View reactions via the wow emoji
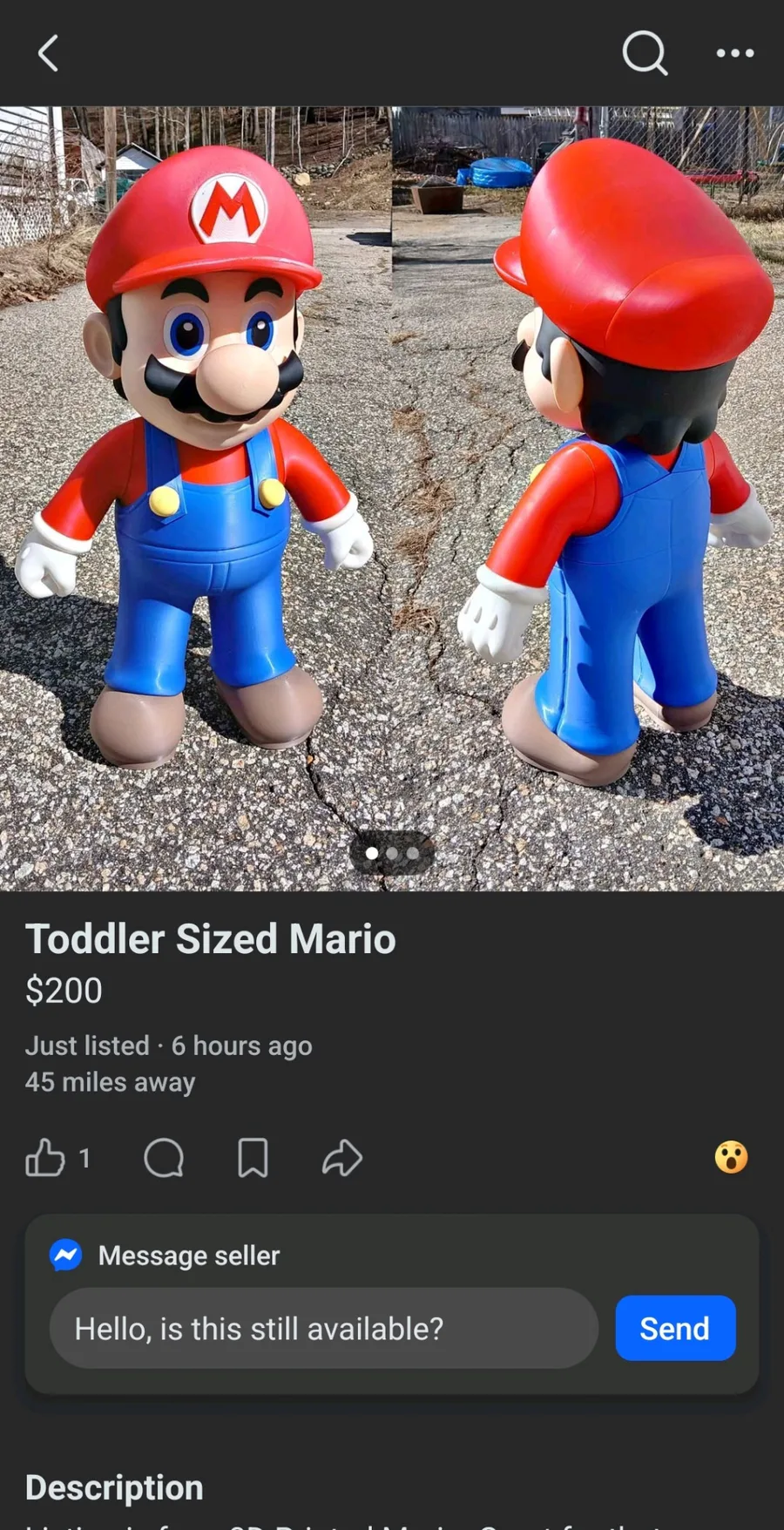The width and height of the screenshot is (784, 1530). (x=731, y=1157)
